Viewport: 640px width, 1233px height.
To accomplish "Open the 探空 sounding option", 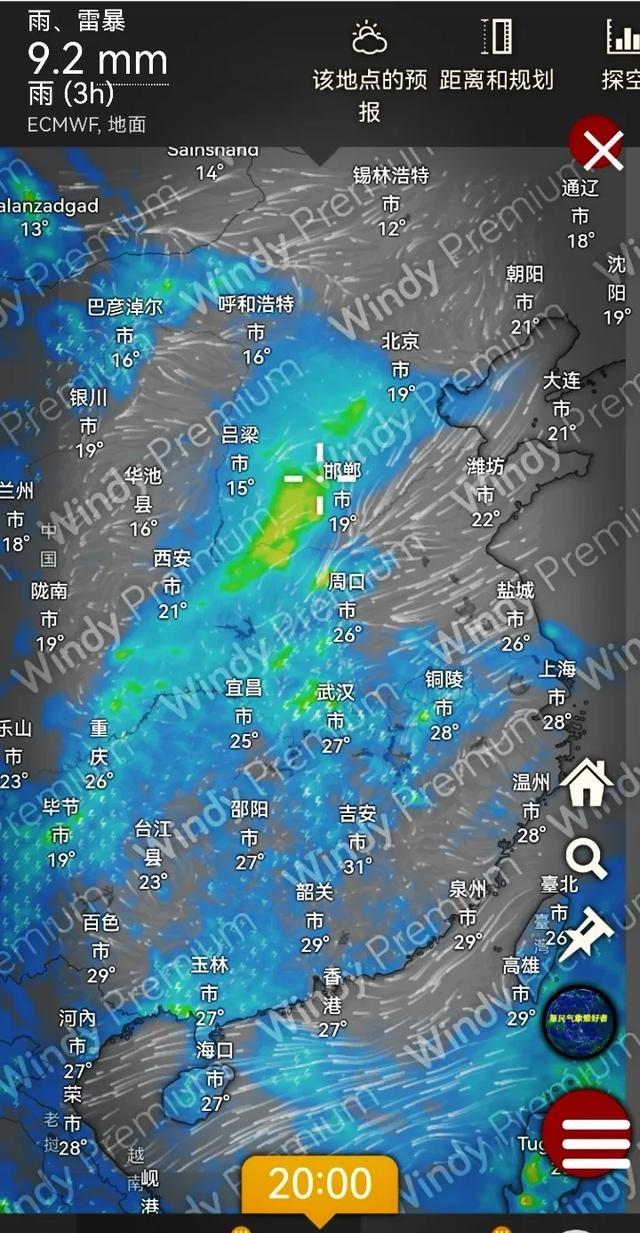I will pos(620,58).
